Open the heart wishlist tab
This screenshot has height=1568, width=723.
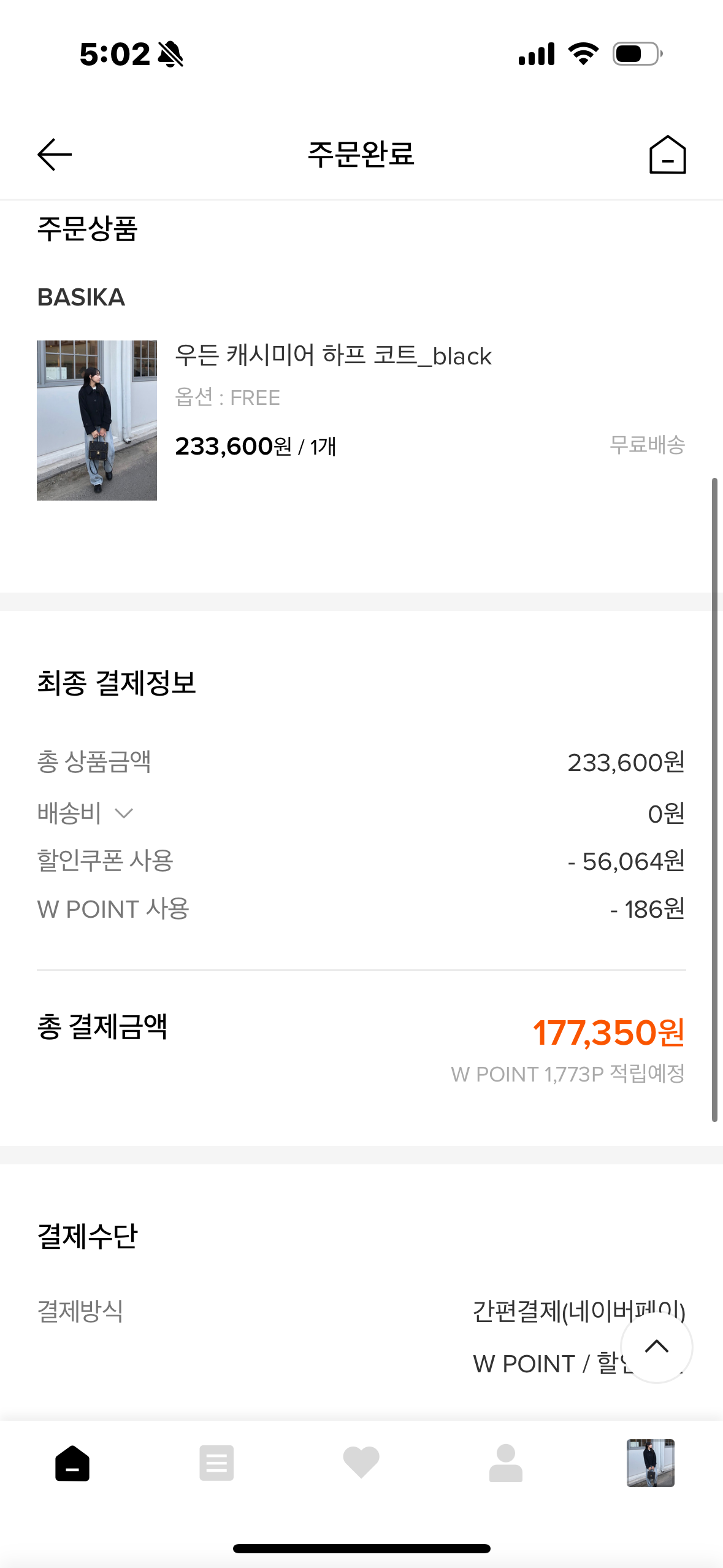[x=361, y=1464]
